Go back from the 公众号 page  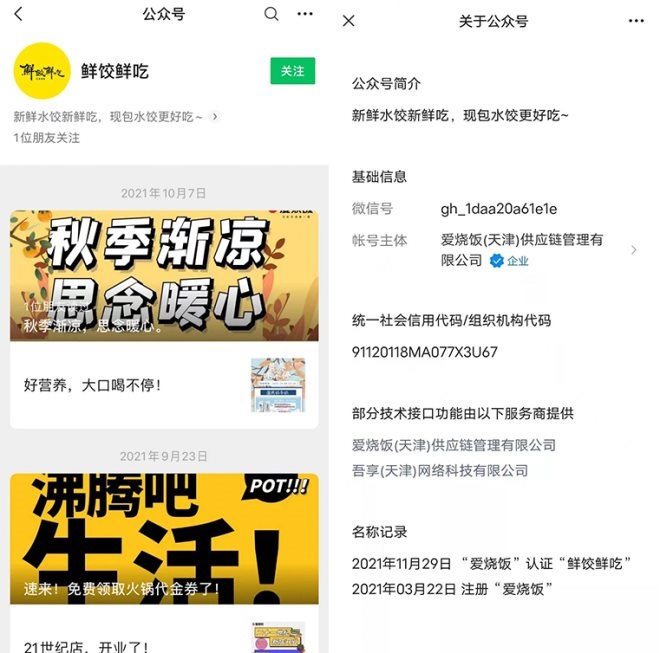pyautogui.click(x=18, y=15)
